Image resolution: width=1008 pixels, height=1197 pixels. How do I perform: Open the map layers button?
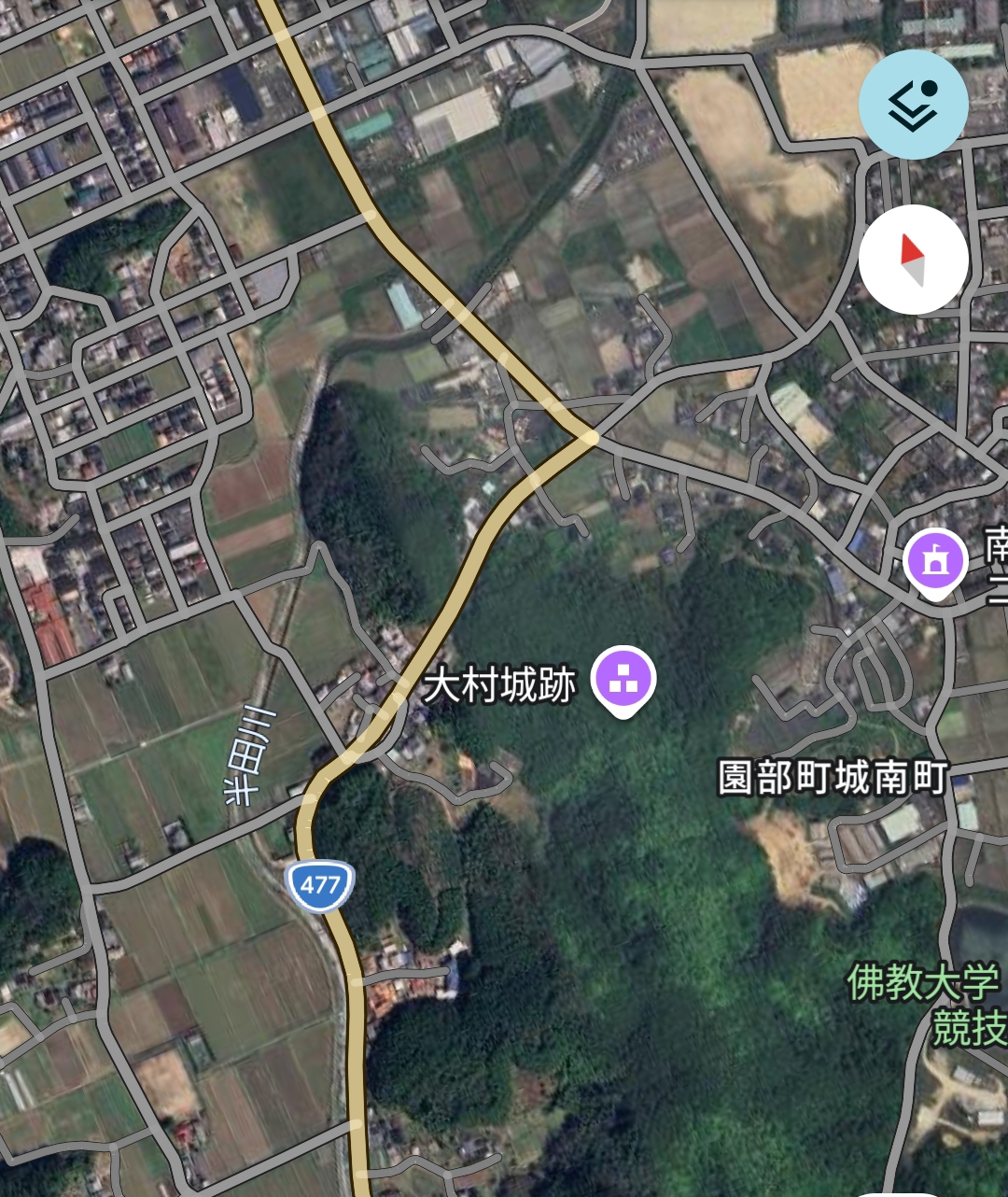click(x=914, y=104)
